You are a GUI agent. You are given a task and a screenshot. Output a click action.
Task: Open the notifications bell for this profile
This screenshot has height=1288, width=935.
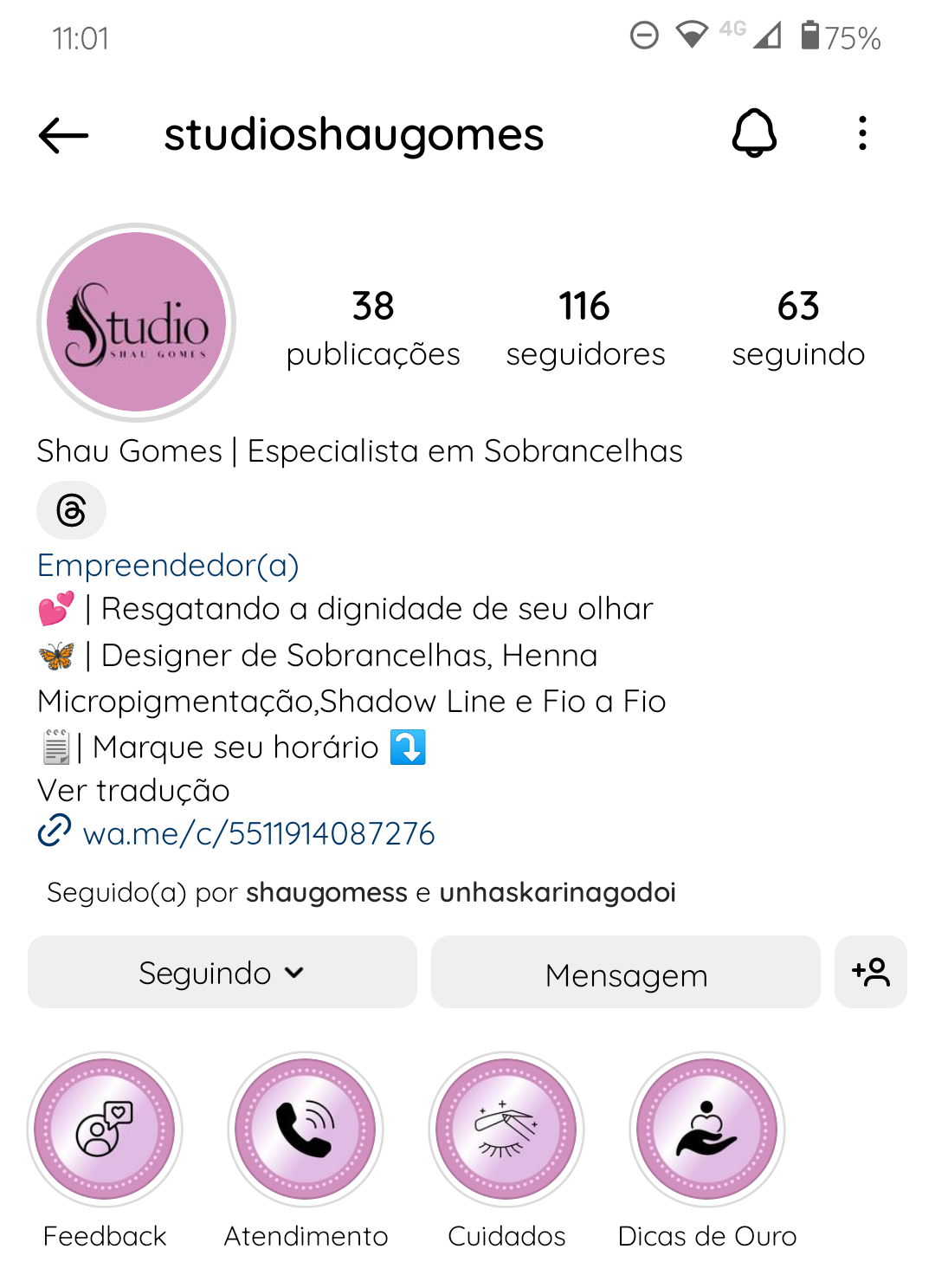tap(754, 133)
